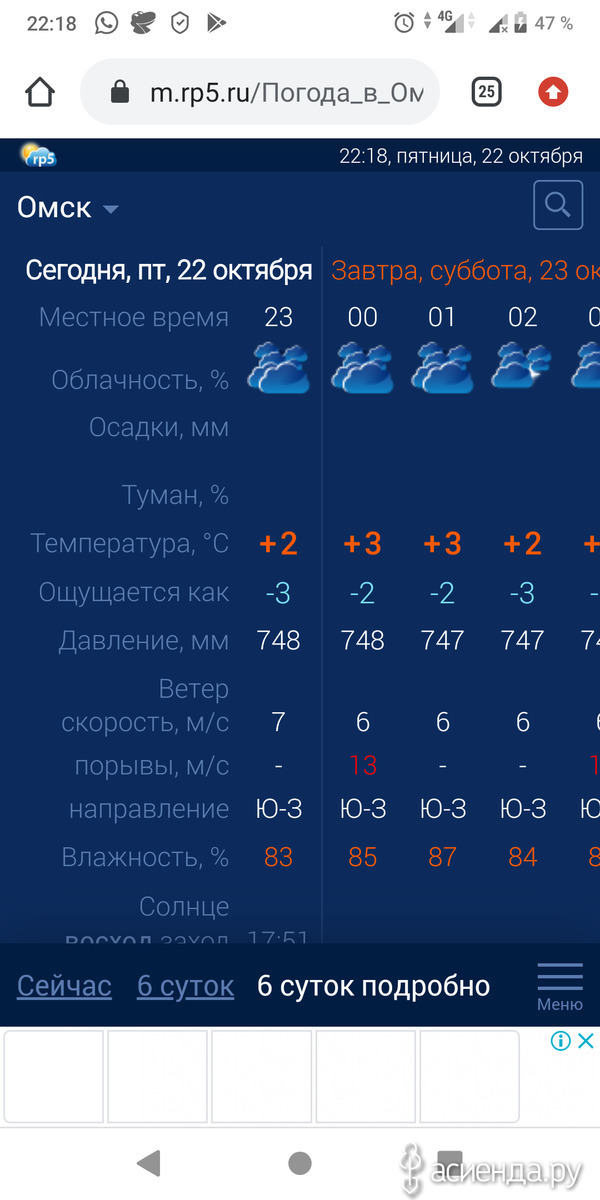The width and height of the screenshot is (600, 1200).
Task: Open the tab switcher showing 25 tabs
Action: [x=486, y=92]
